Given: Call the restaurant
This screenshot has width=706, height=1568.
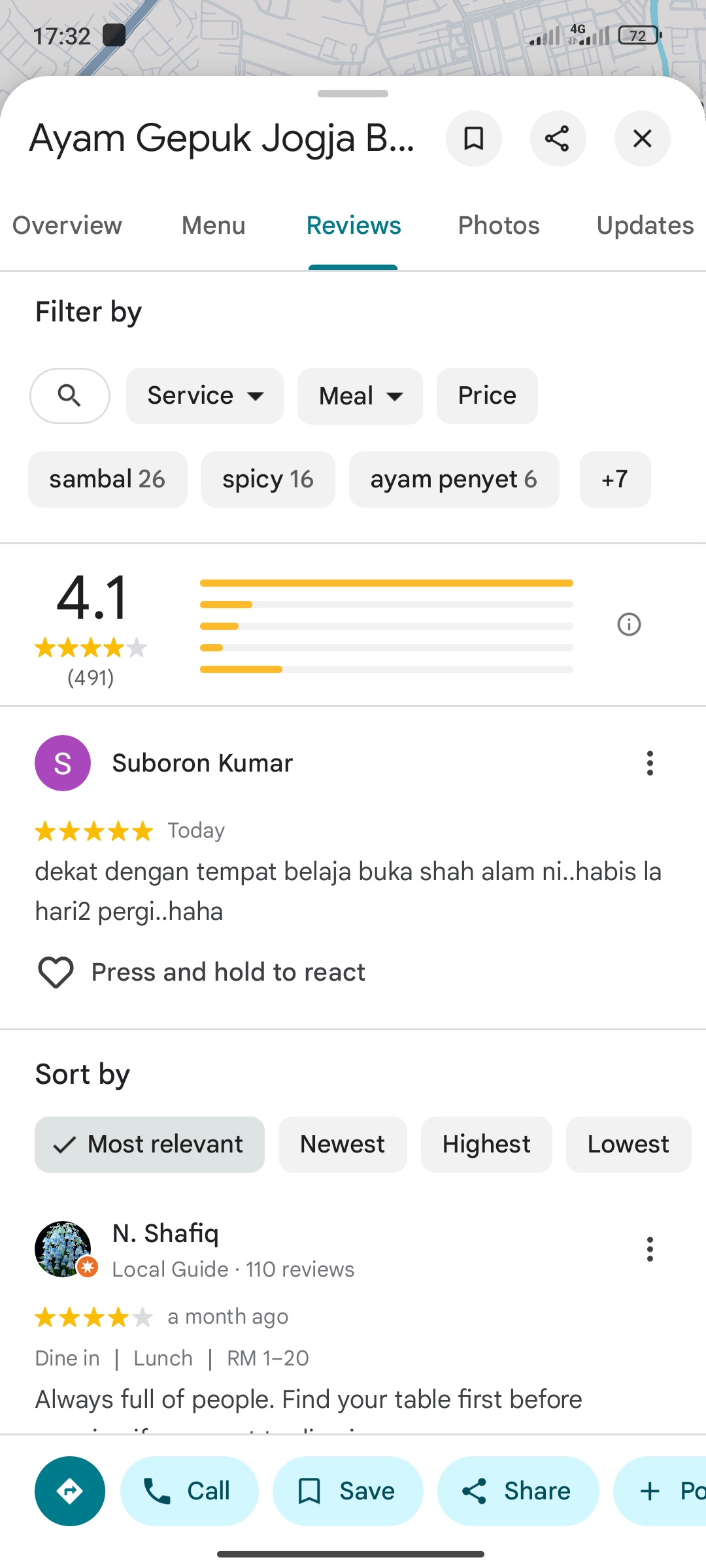Looking at the screenshot, I should point(190,1491).
